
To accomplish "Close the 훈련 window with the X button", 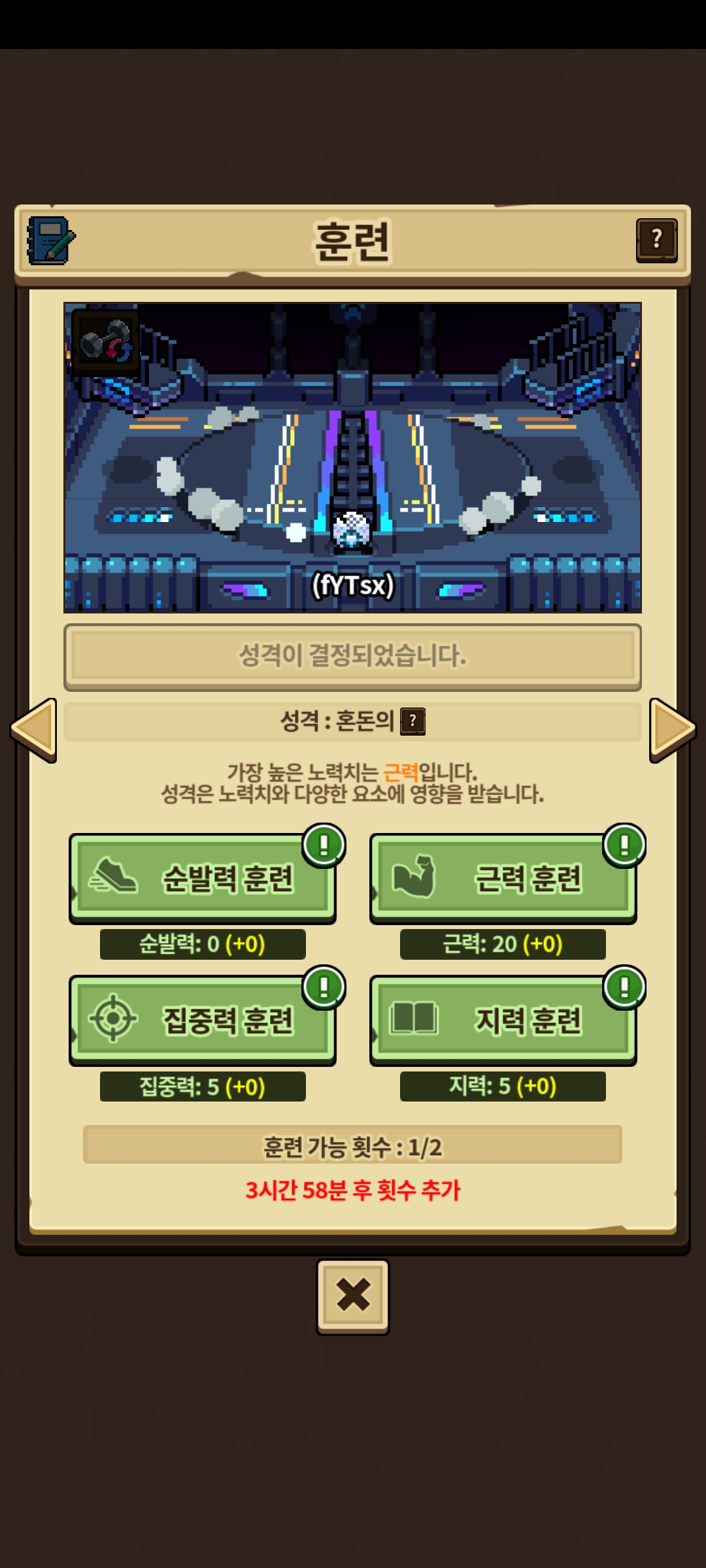I will (353, 1297).
